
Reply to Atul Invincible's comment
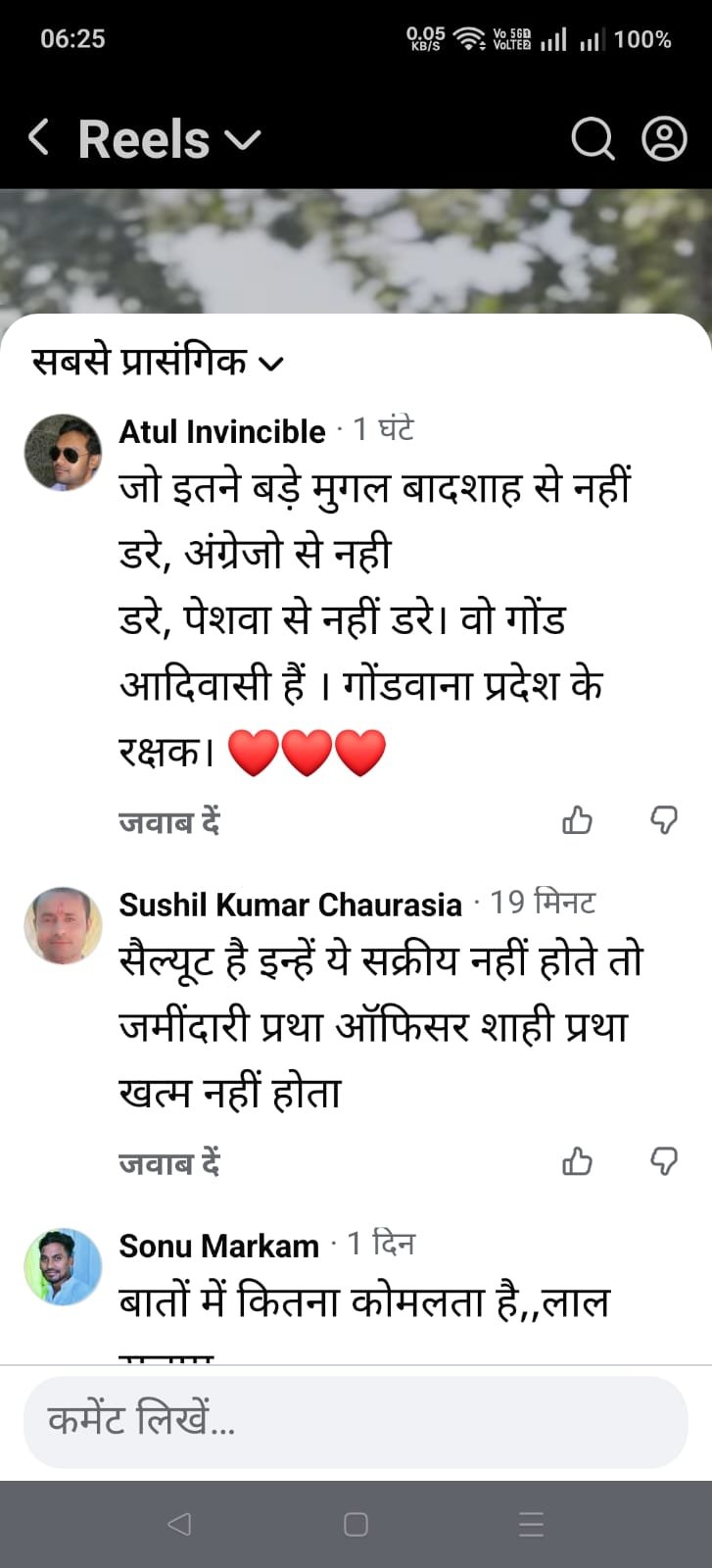point(168,821)
